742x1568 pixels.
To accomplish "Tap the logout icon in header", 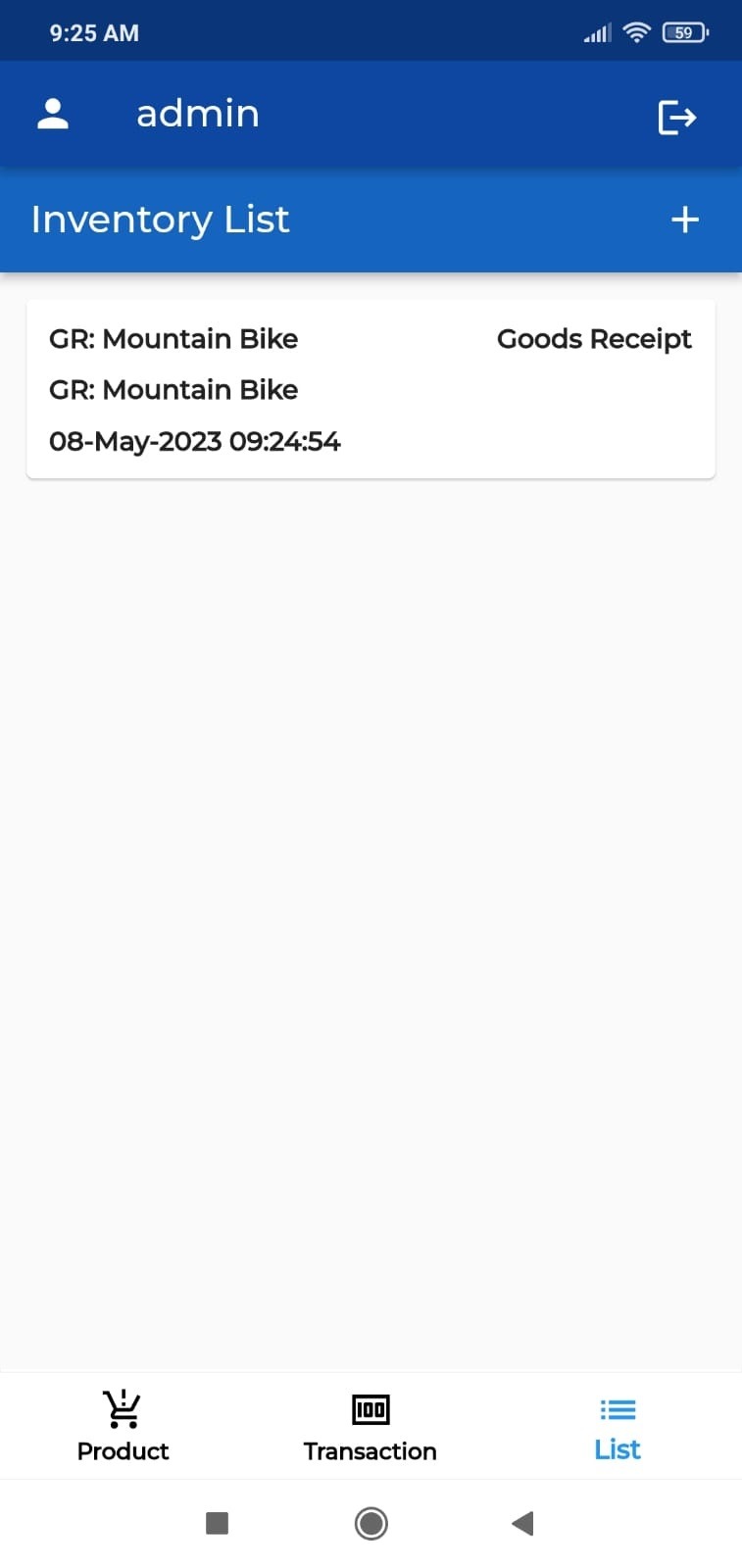I will click(676, 118).
